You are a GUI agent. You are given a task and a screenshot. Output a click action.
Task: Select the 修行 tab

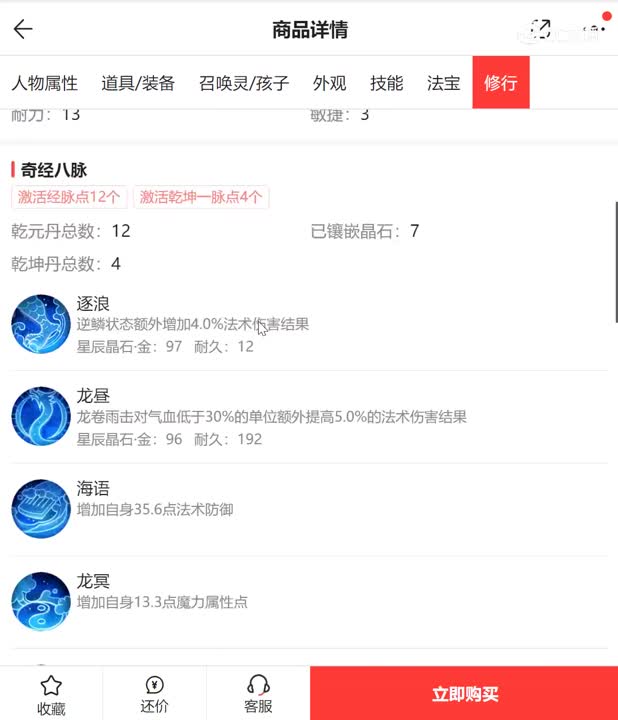tap(501, 83)
